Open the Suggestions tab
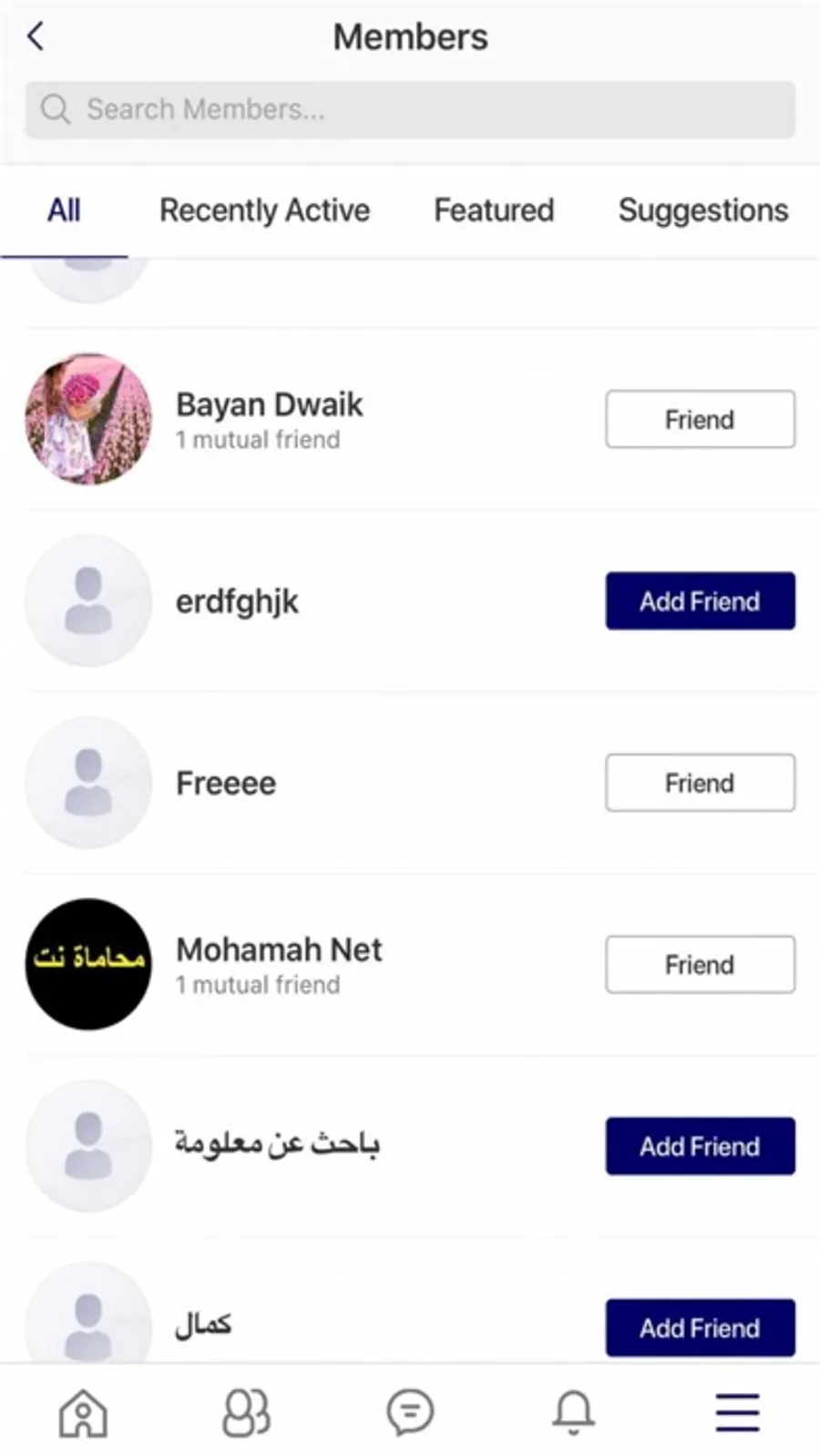This screenshot has width=820, height=1456. click(703, 210)
